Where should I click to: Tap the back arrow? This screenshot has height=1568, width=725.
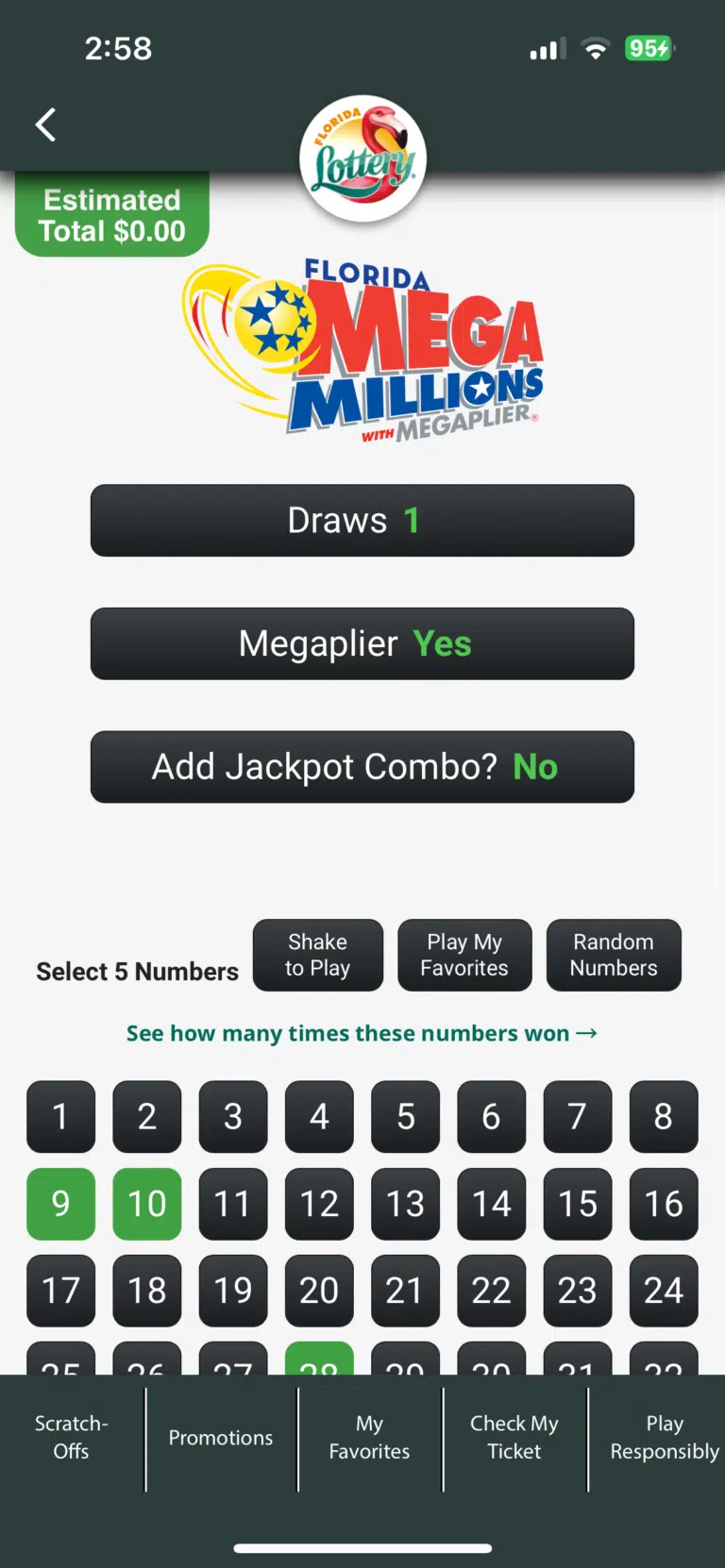click(x=46, y=124)
